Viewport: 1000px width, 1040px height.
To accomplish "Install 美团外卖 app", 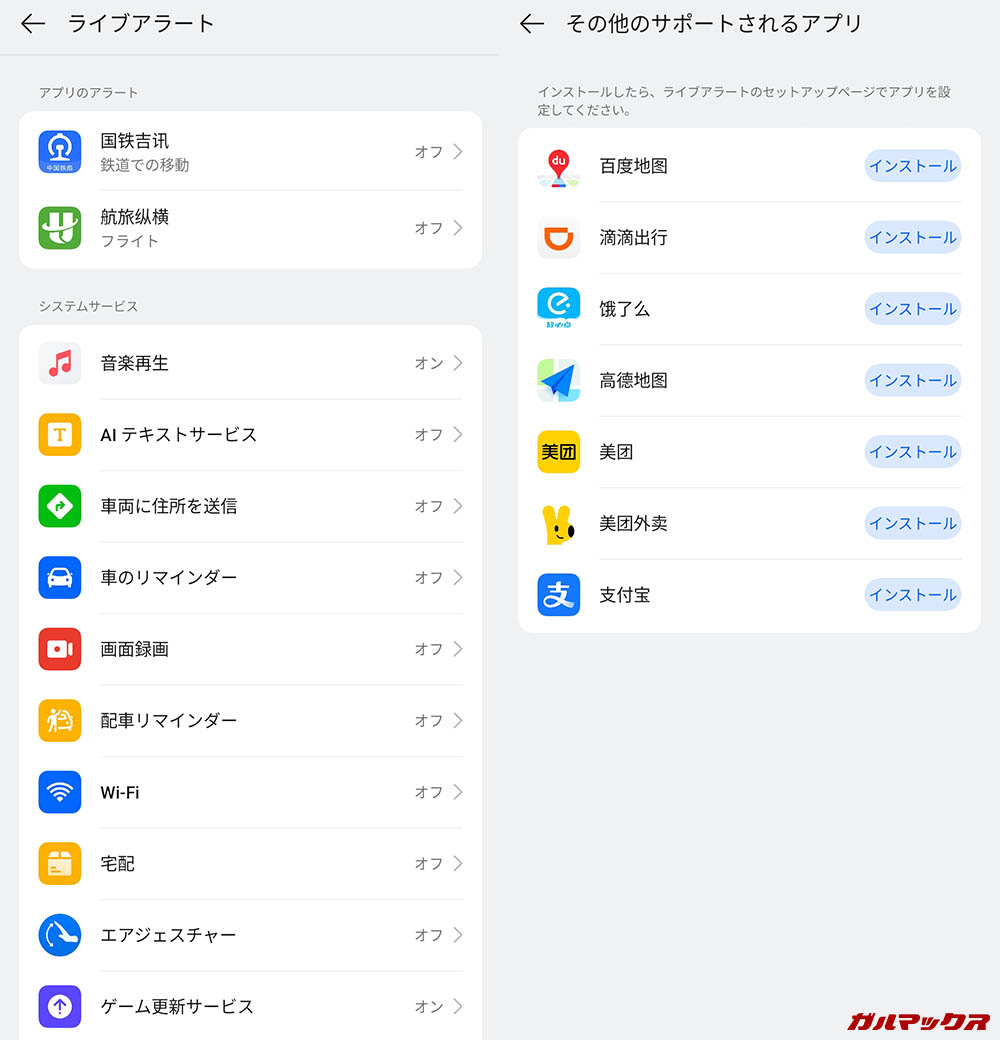I will point(912,524).
